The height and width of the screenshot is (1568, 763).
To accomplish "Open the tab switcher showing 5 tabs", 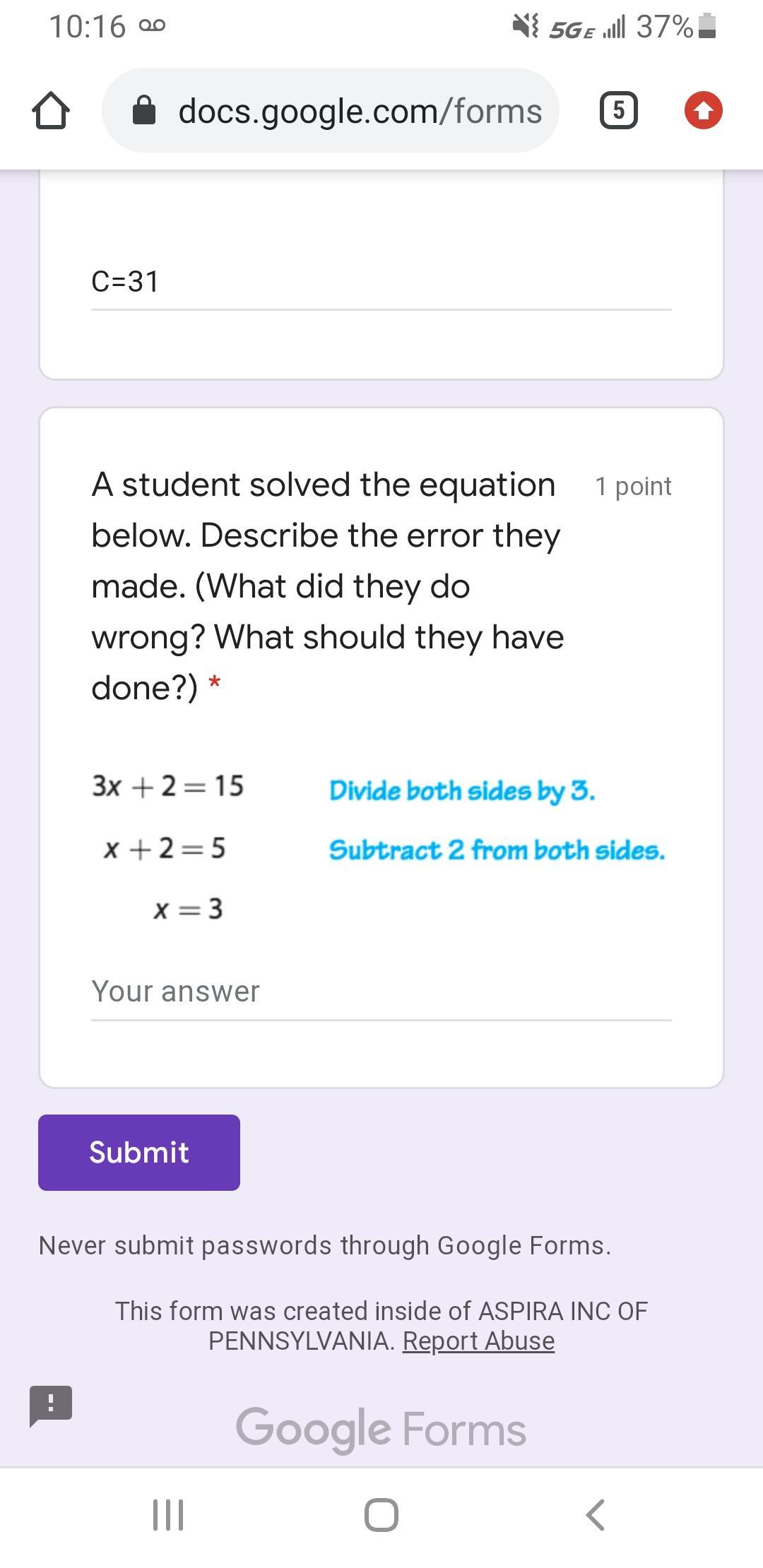I will (x=618, y=111).
